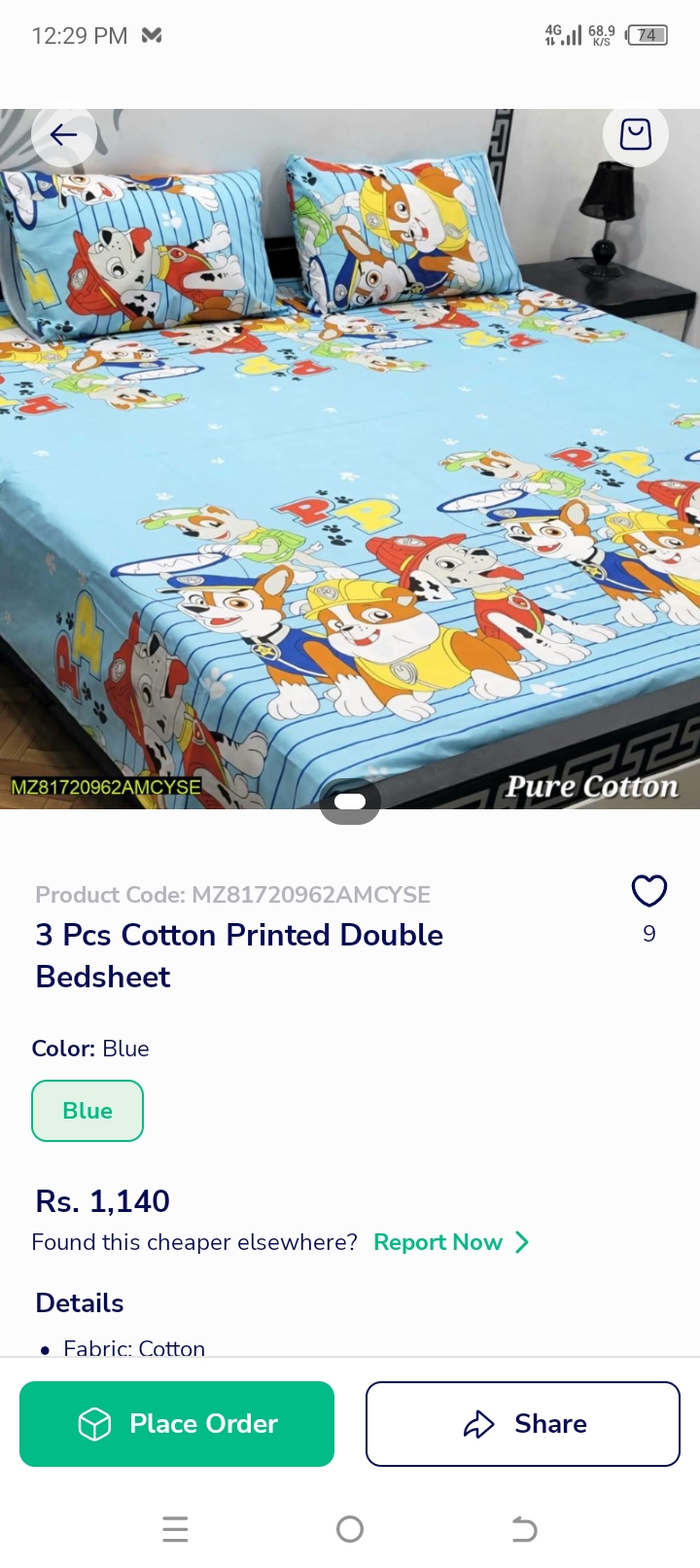
Task: Go back using the top-left arrow
Action: point(64,134)
